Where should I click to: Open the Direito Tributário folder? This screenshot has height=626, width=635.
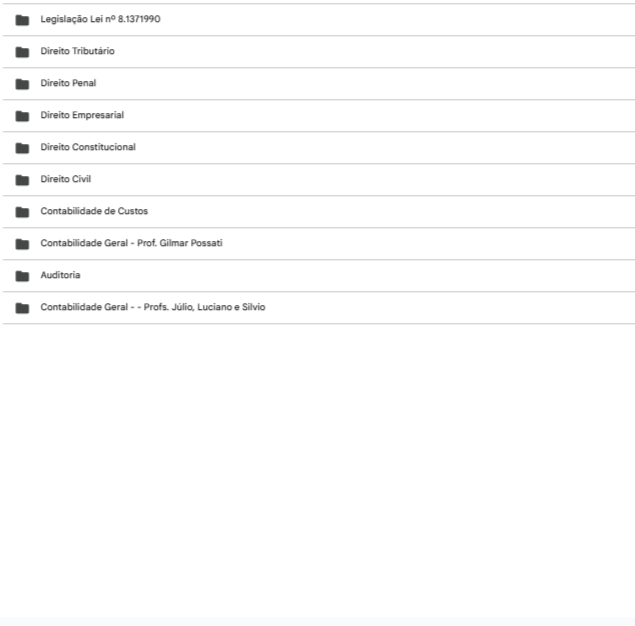(319, 51)
